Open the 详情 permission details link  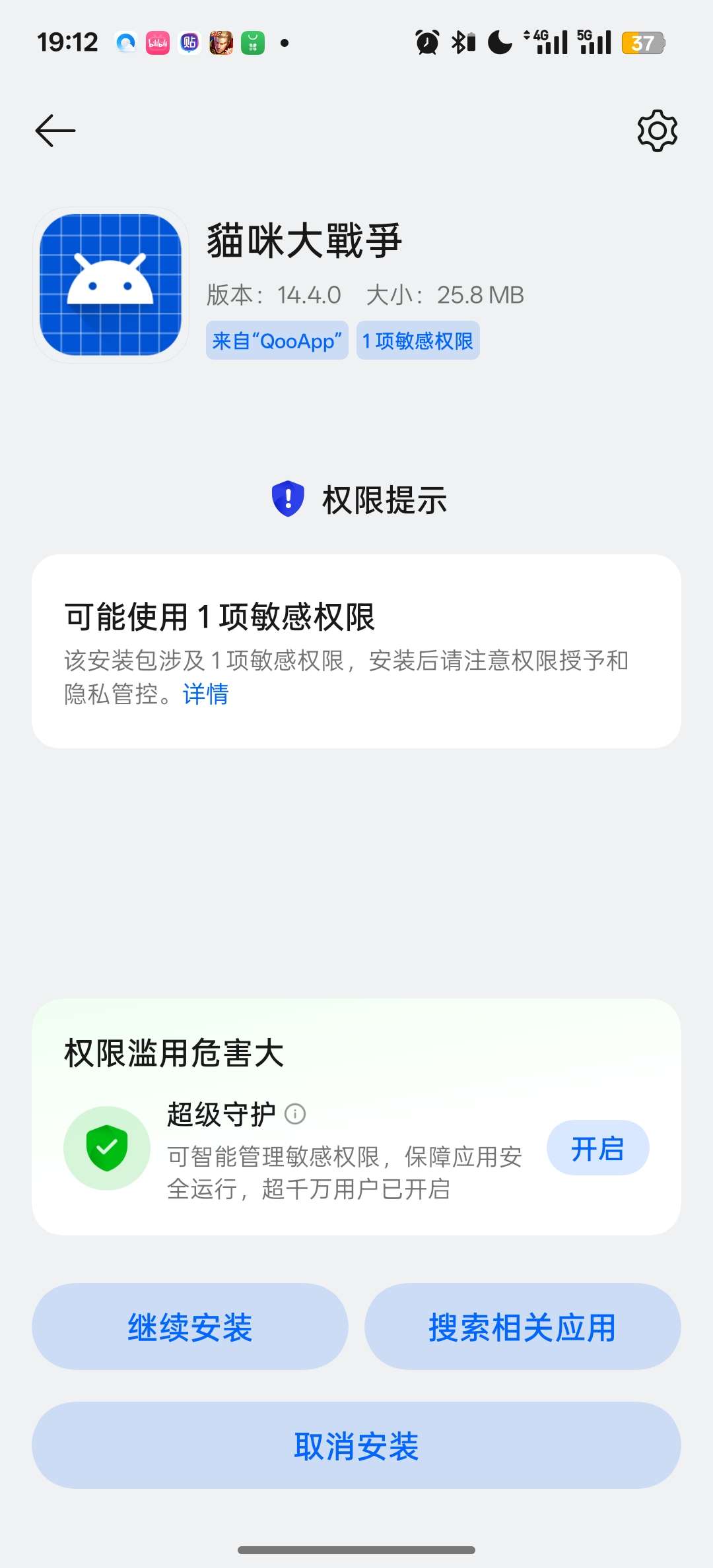pos(205,694)
